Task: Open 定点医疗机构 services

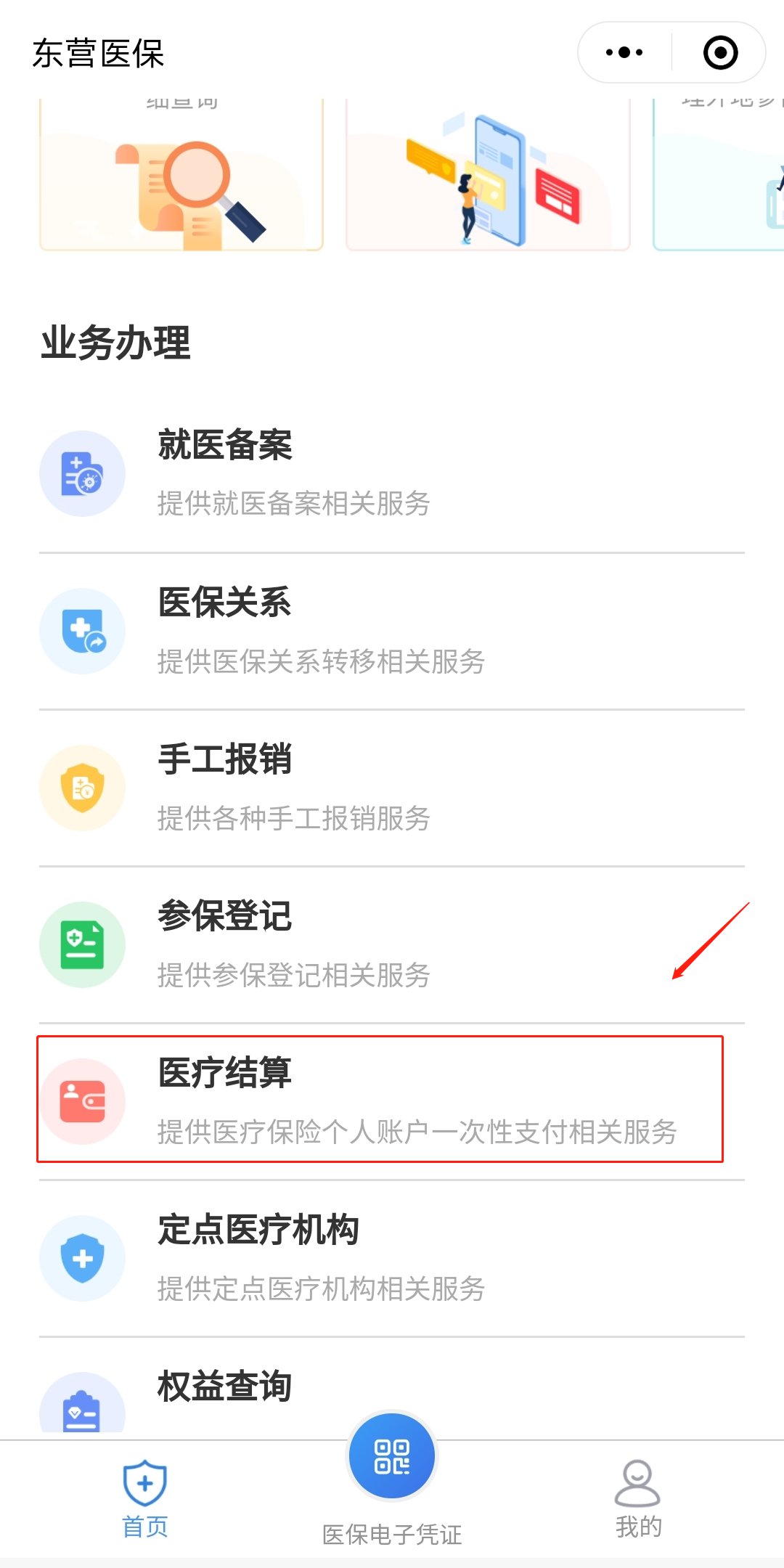Action: [392, 1258]
